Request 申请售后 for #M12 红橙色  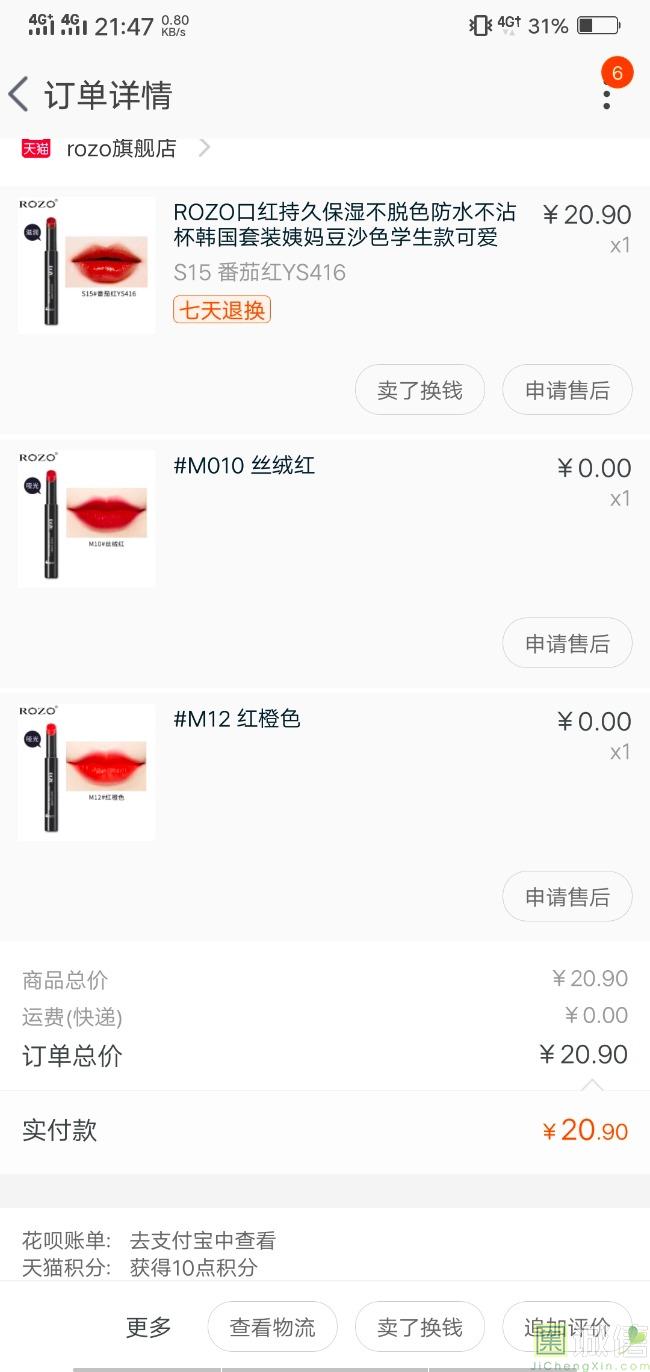click(567, 897)
